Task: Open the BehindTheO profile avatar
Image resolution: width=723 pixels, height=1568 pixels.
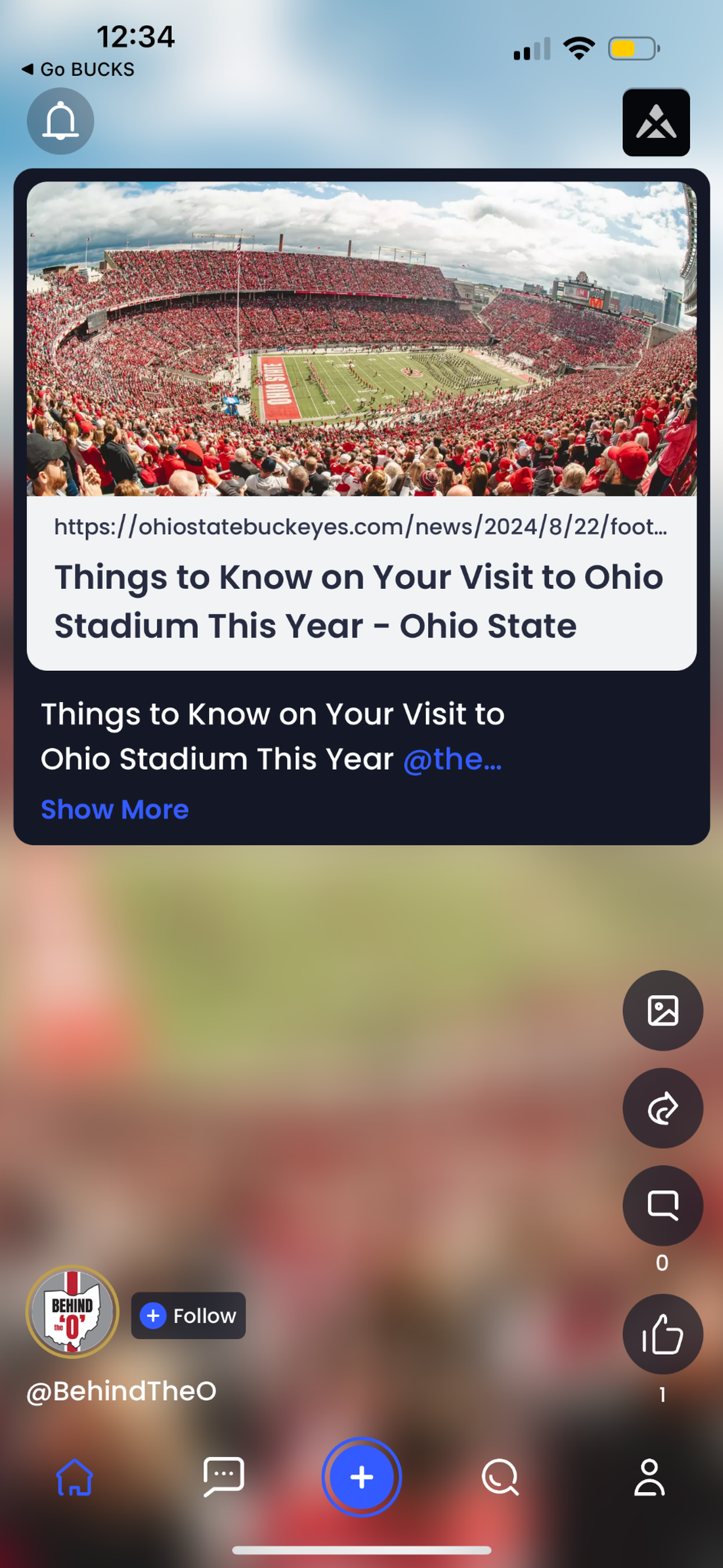Action: click(x=72, y=1311)
